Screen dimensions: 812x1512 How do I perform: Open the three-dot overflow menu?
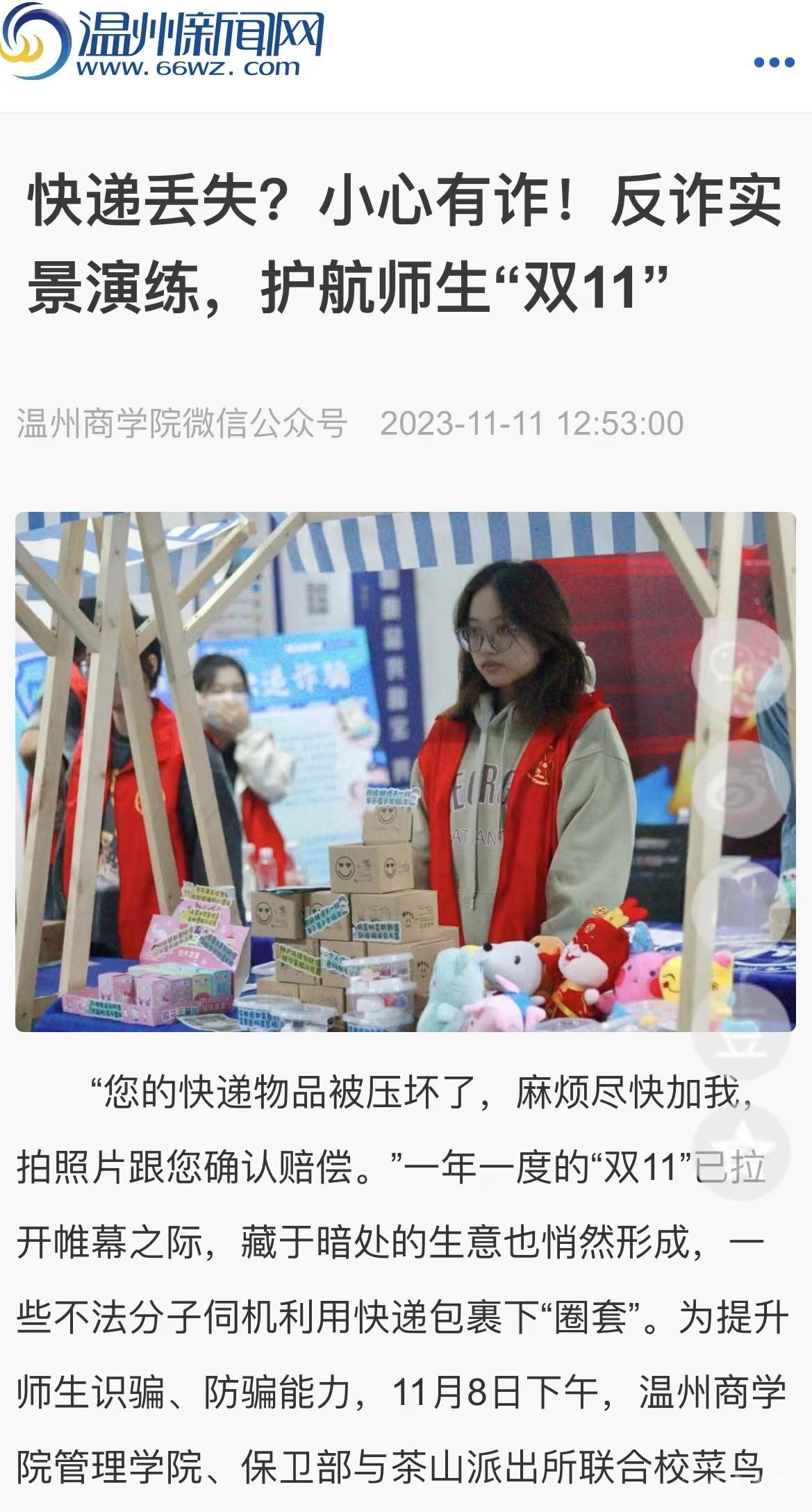point(774,63)
